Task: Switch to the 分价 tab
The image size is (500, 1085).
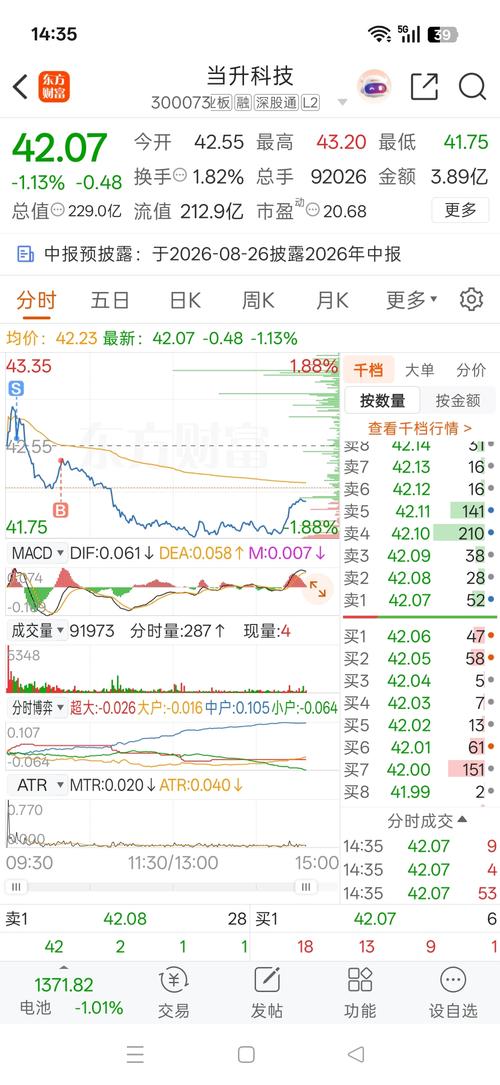Action: click(x=470, y=370)
